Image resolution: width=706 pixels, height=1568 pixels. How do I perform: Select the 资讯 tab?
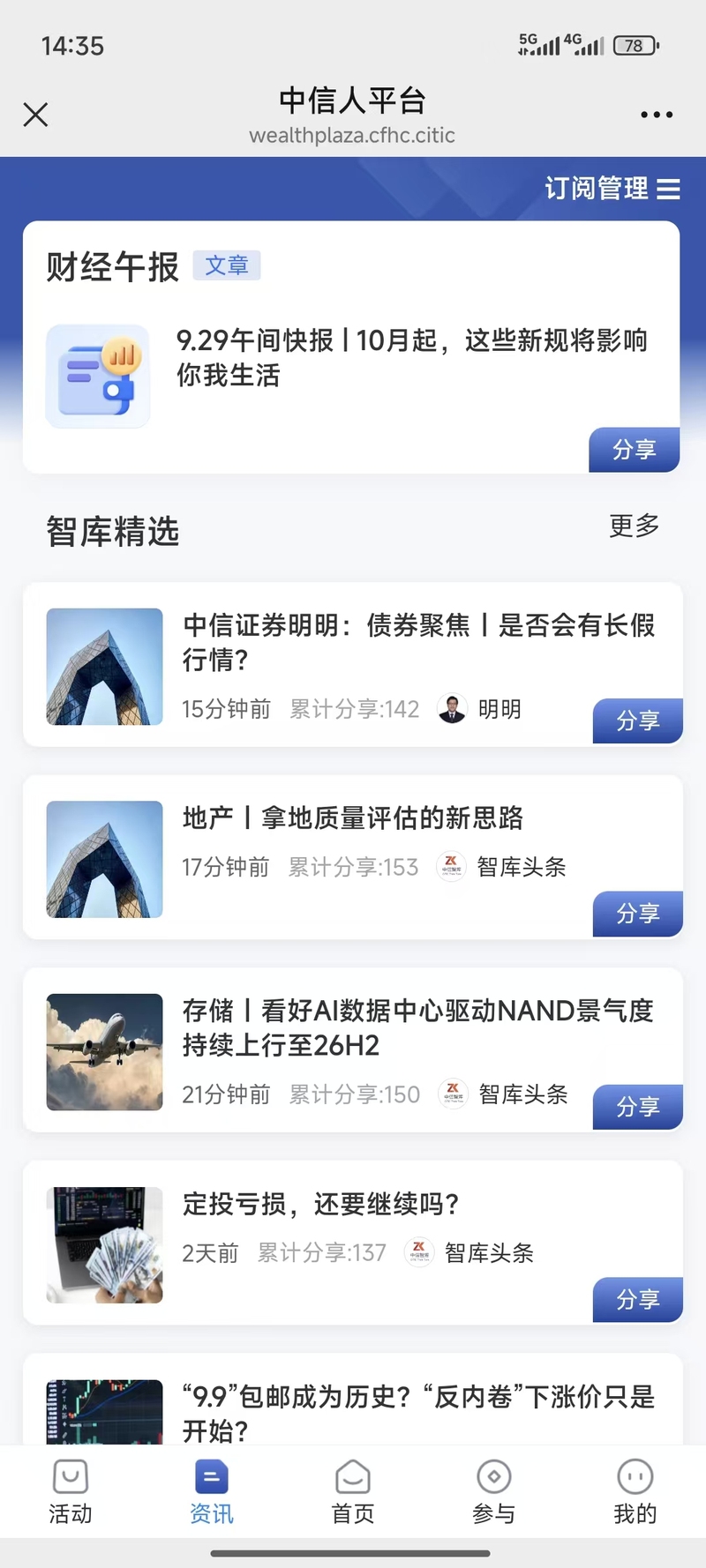tap(212, 1492)
